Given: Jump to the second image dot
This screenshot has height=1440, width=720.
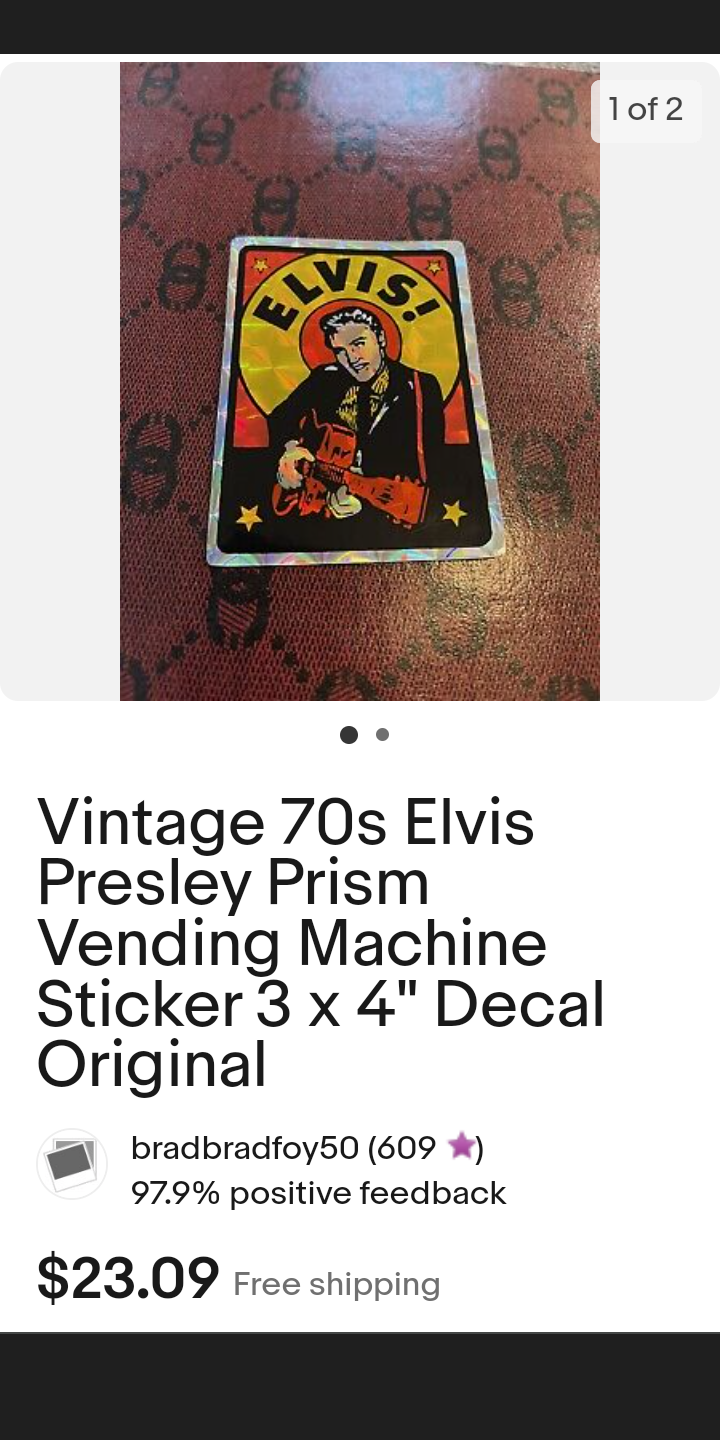Looking at the screenshot, I should tap(382, 735).
